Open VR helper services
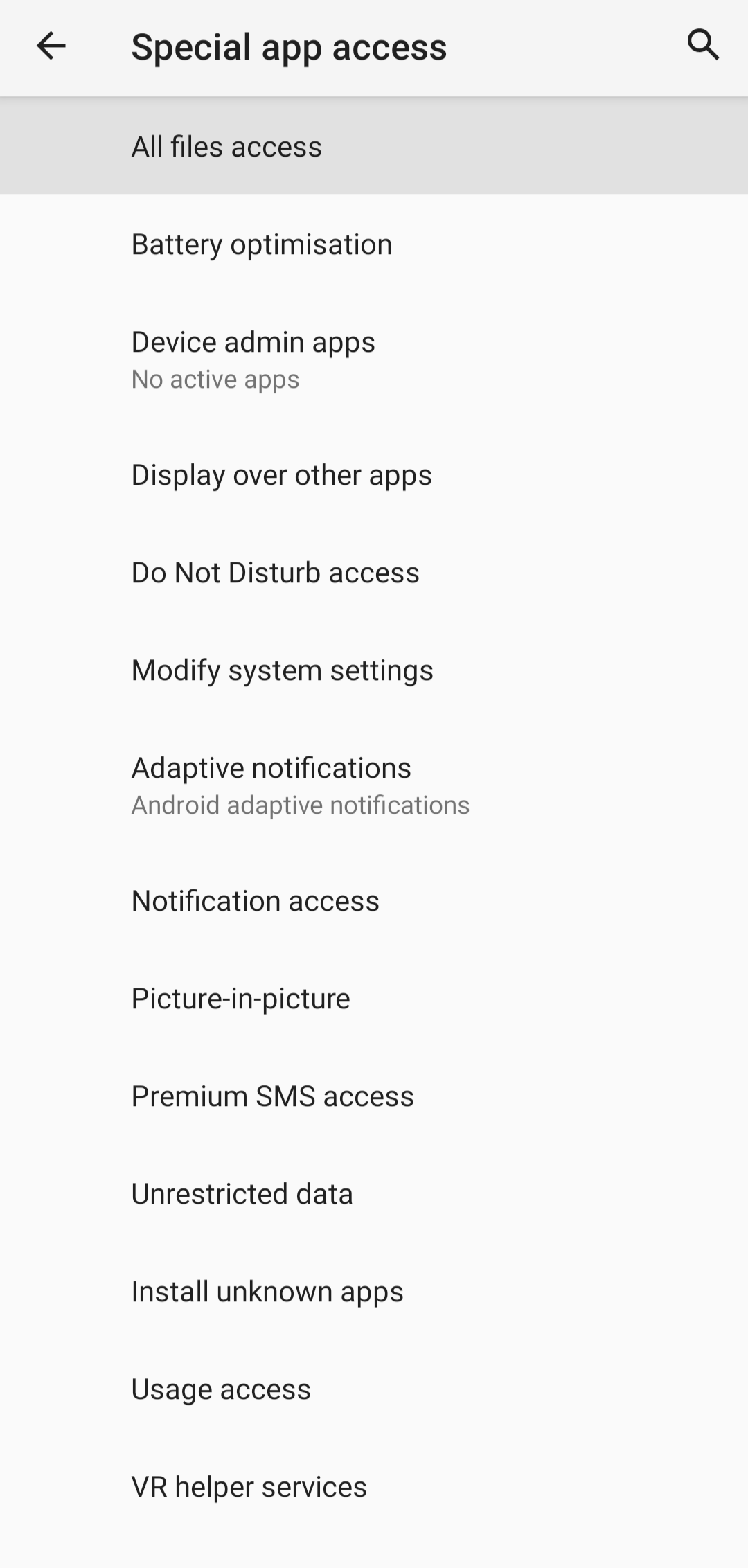Viewport: 748px width, 1568px height. click(249, 1486)
